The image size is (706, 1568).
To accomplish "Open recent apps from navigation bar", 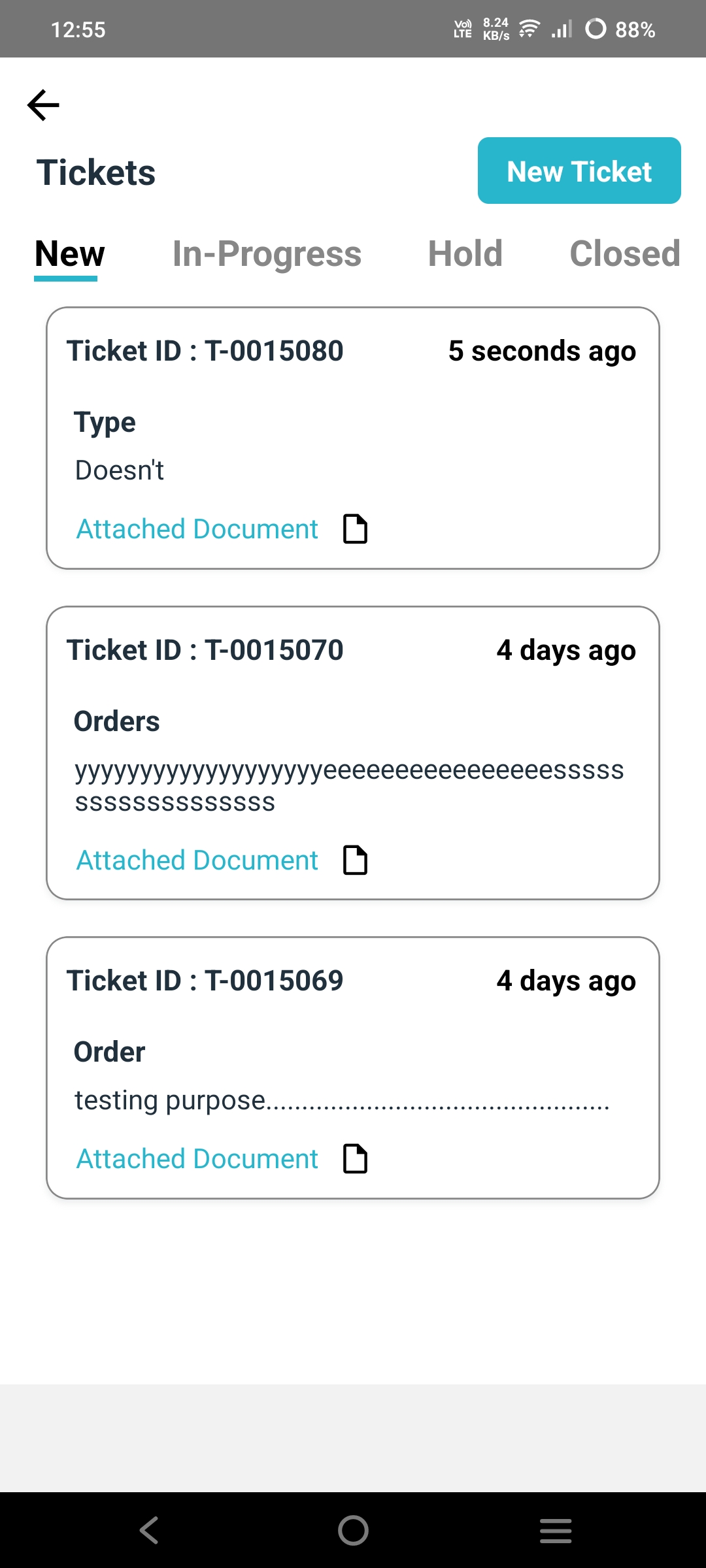I will pyautogui.click(x=556, y=1530).
